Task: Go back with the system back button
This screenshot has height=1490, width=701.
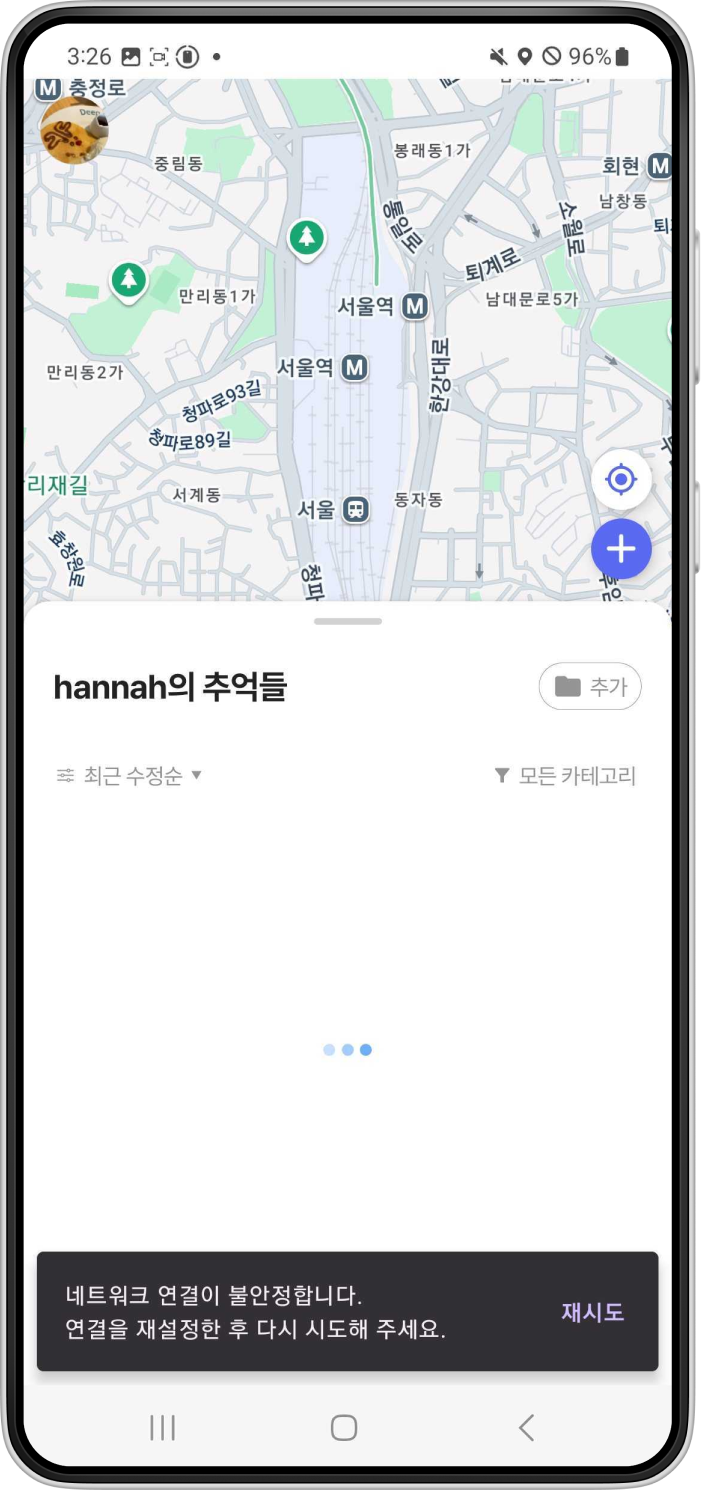Action: (x=526, y=1427)
